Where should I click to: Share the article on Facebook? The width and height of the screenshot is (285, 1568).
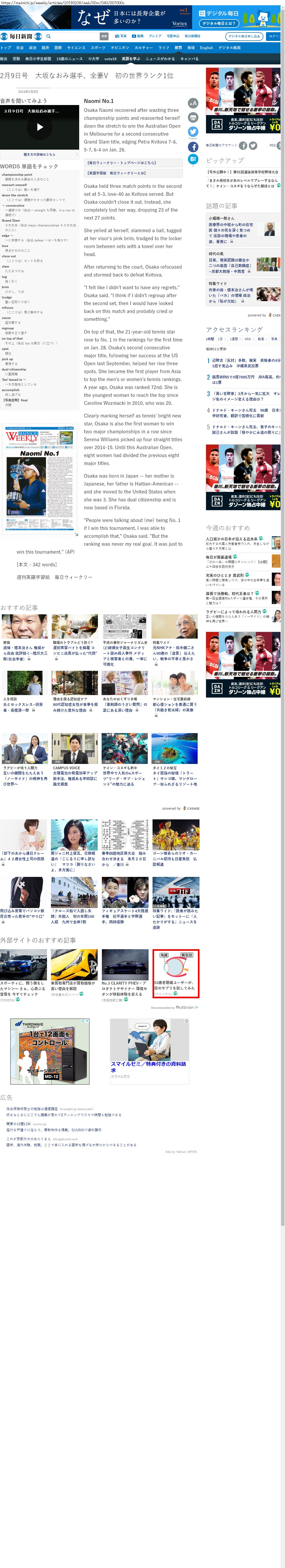pos(193,147)
